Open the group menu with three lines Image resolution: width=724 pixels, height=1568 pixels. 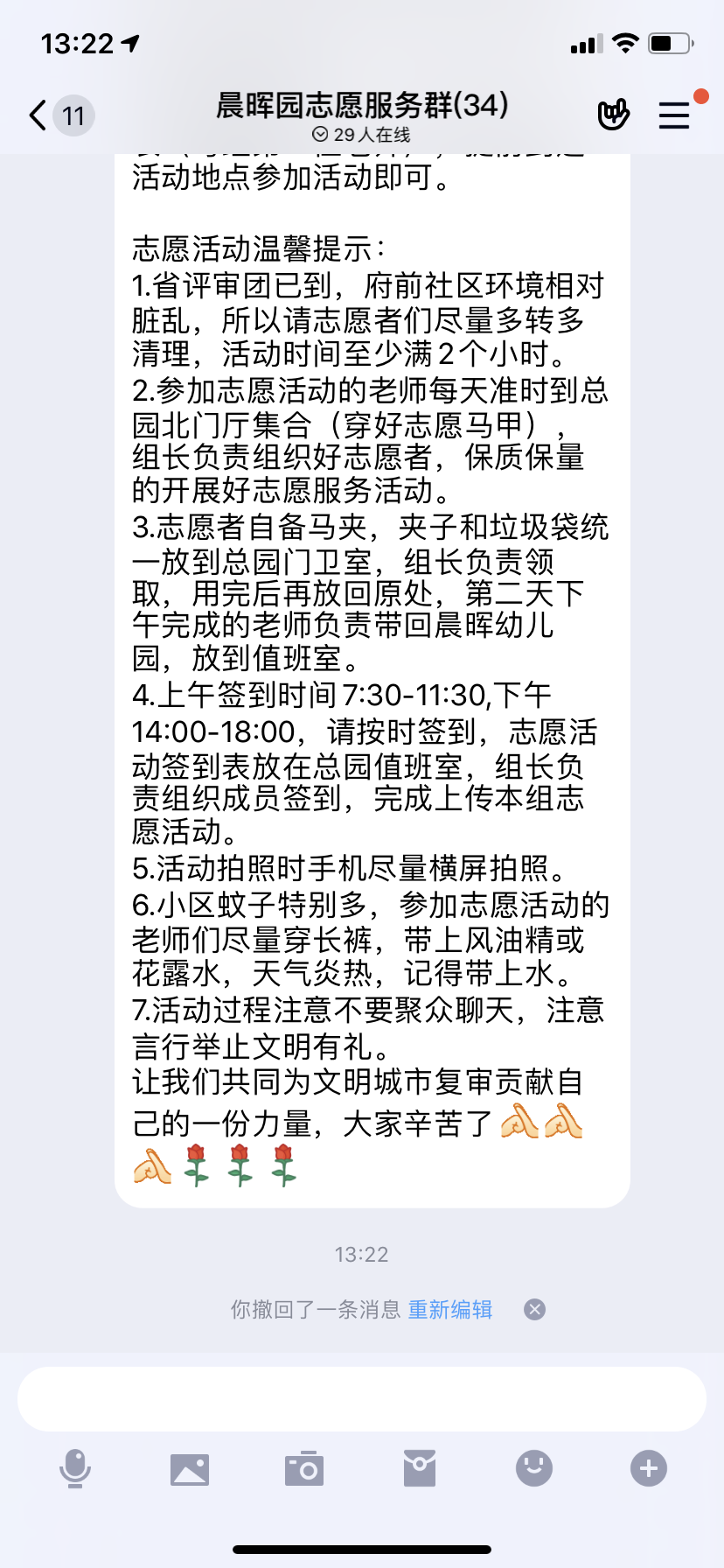674,115
